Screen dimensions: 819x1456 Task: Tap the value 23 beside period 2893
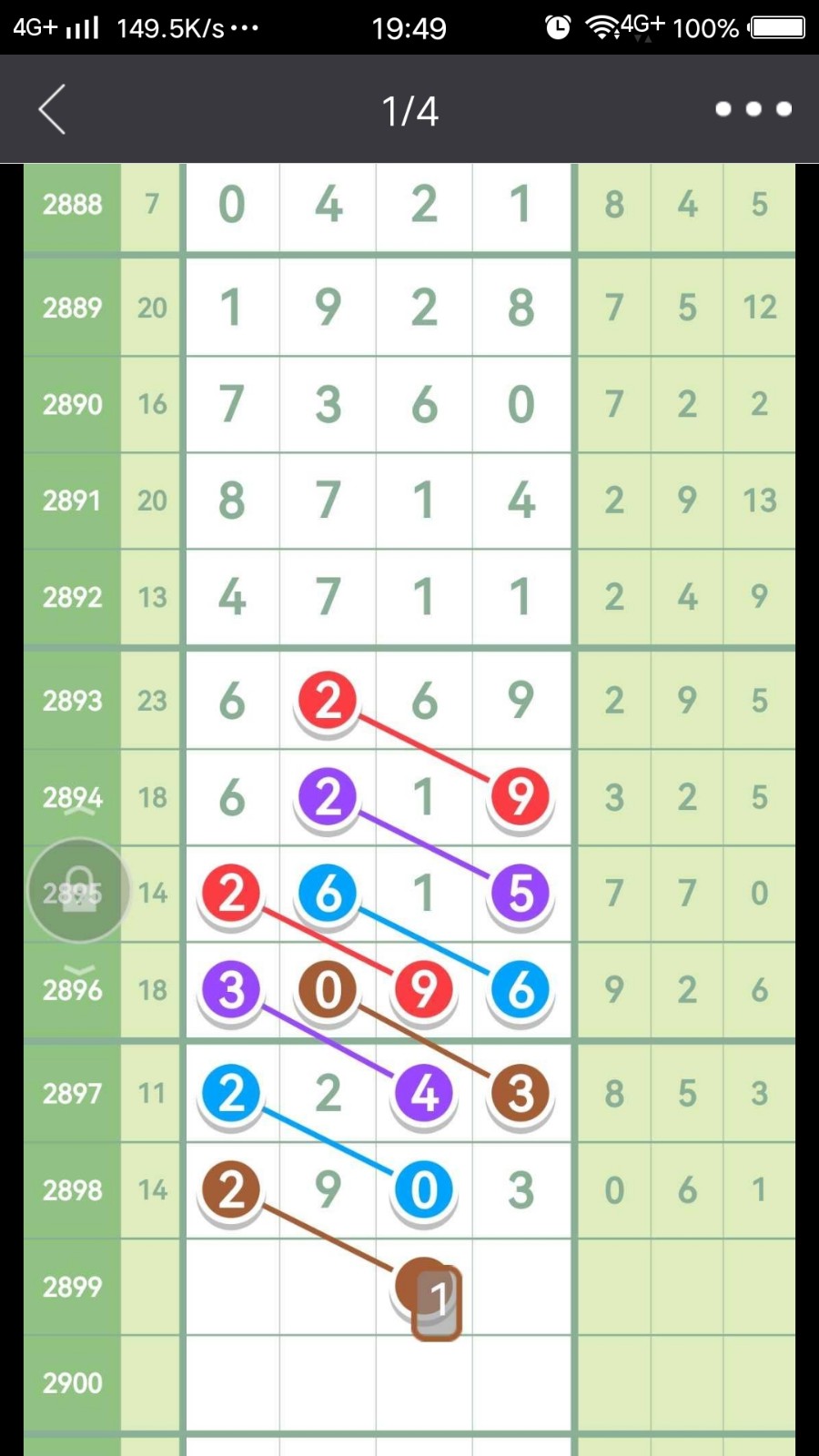tap(151, 701)
